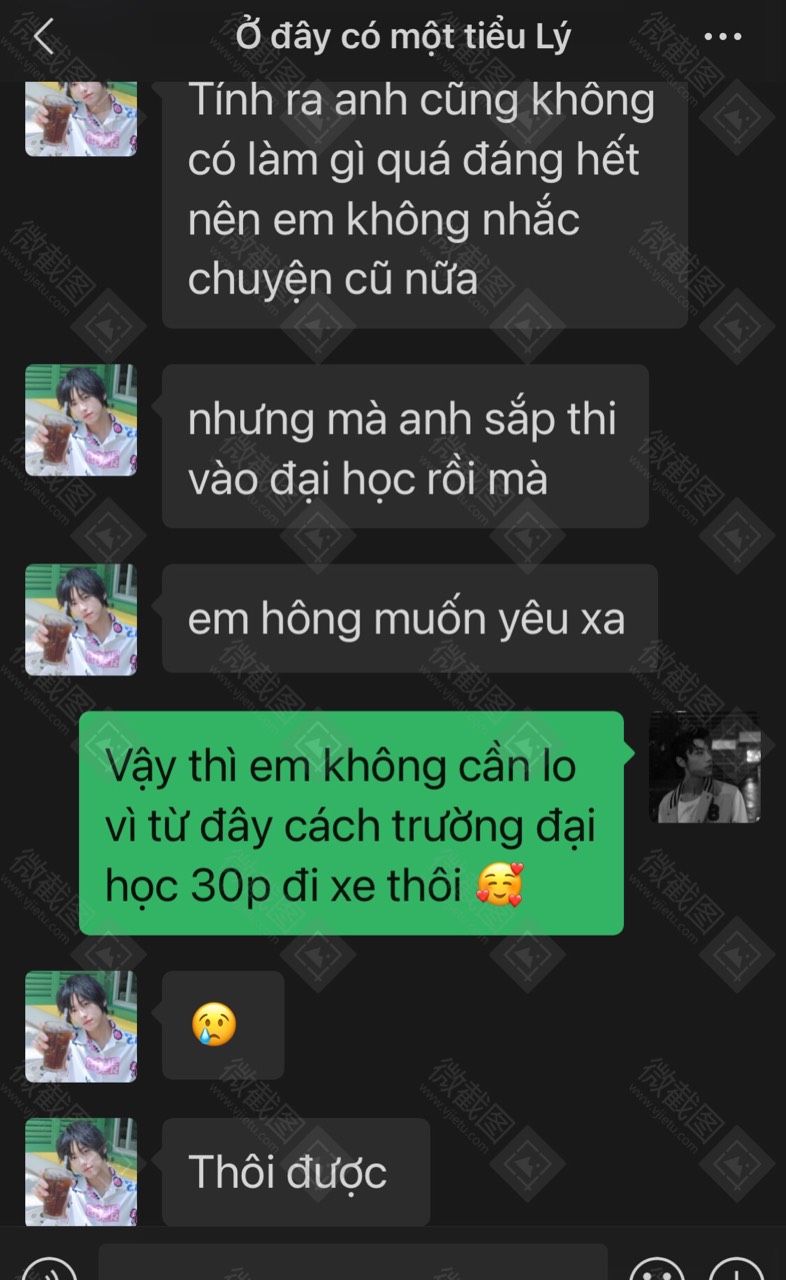Open the chat overflow menu
Viewport: 786px width, 1280px height.
pyautogui.click(x=722, y=37)
